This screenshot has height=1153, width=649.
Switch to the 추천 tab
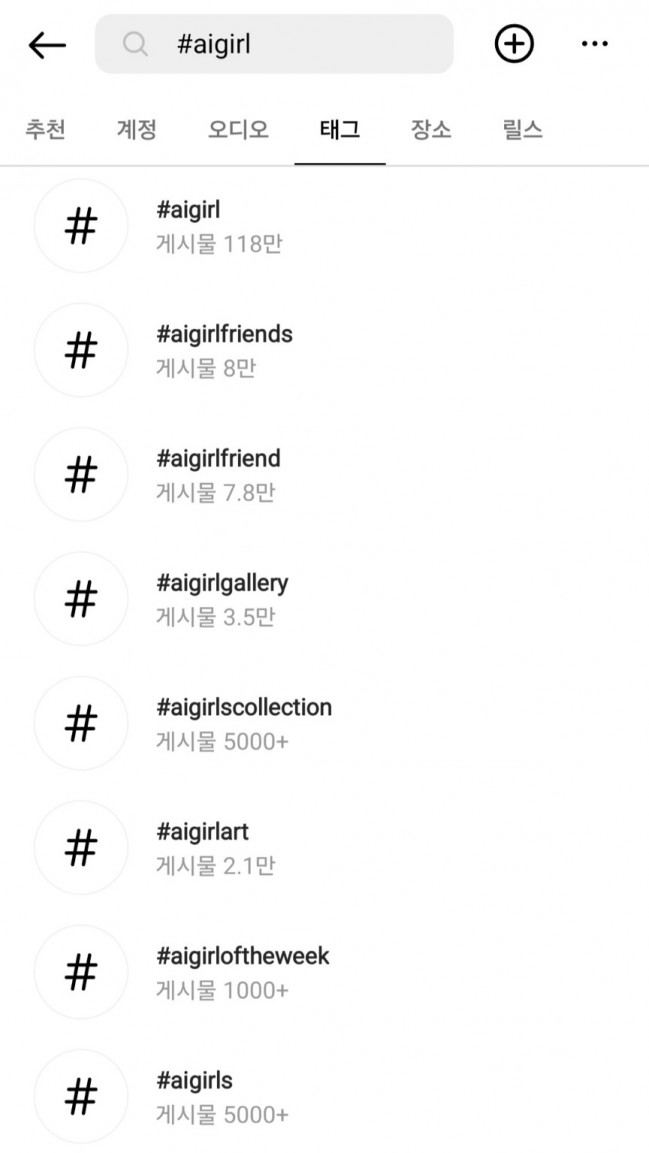[45, 130]
